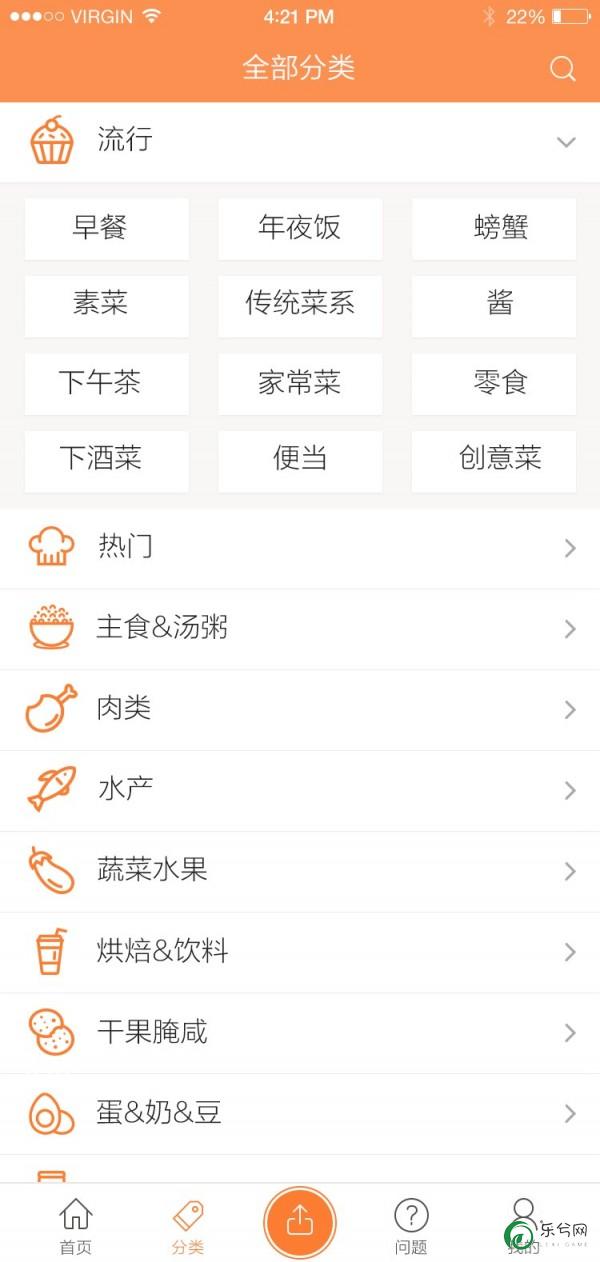600x1262 pixels.
Task: Open the 肉类 category row
Action: pyautogui.click(x=300, y=710)
